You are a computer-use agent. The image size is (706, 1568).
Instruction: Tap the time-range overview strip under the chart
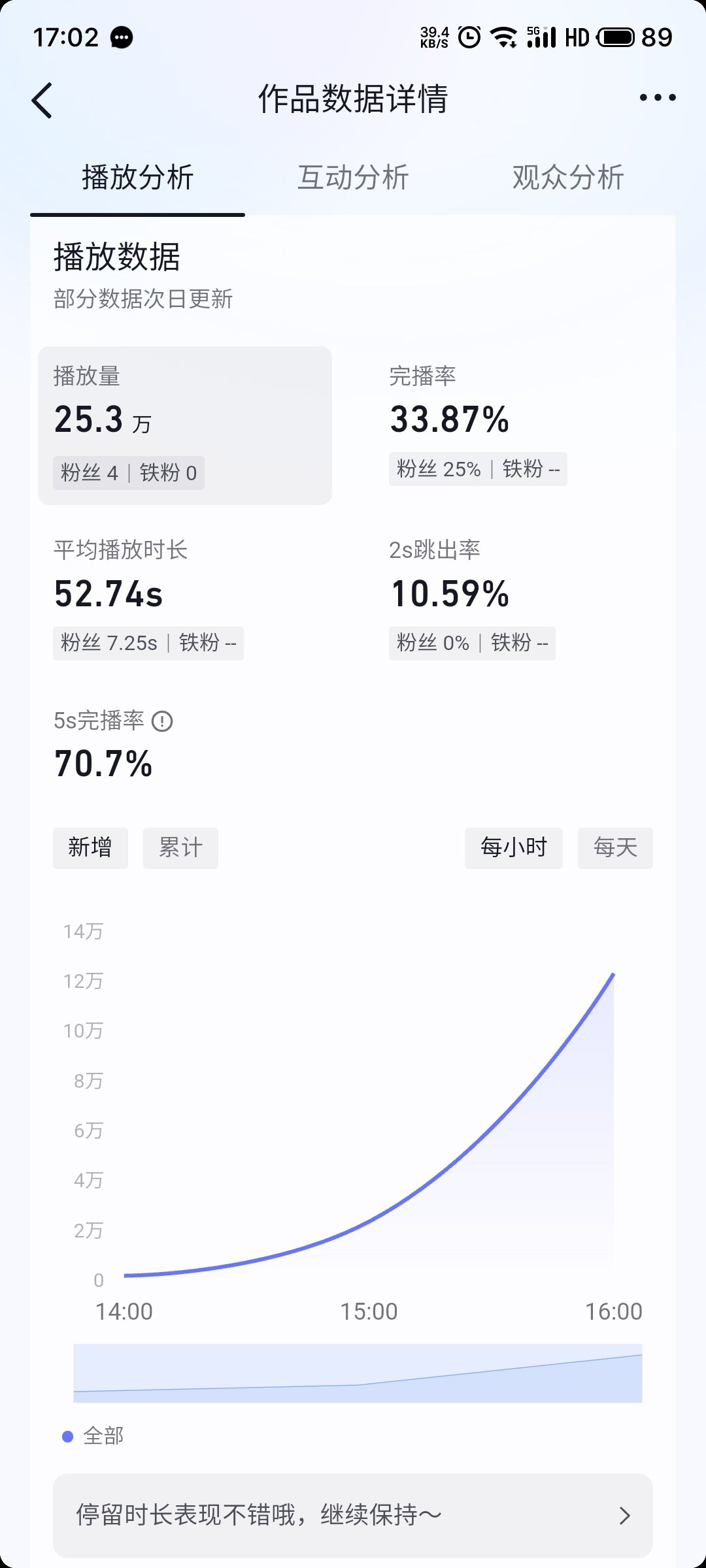(x=358, y=1373)
